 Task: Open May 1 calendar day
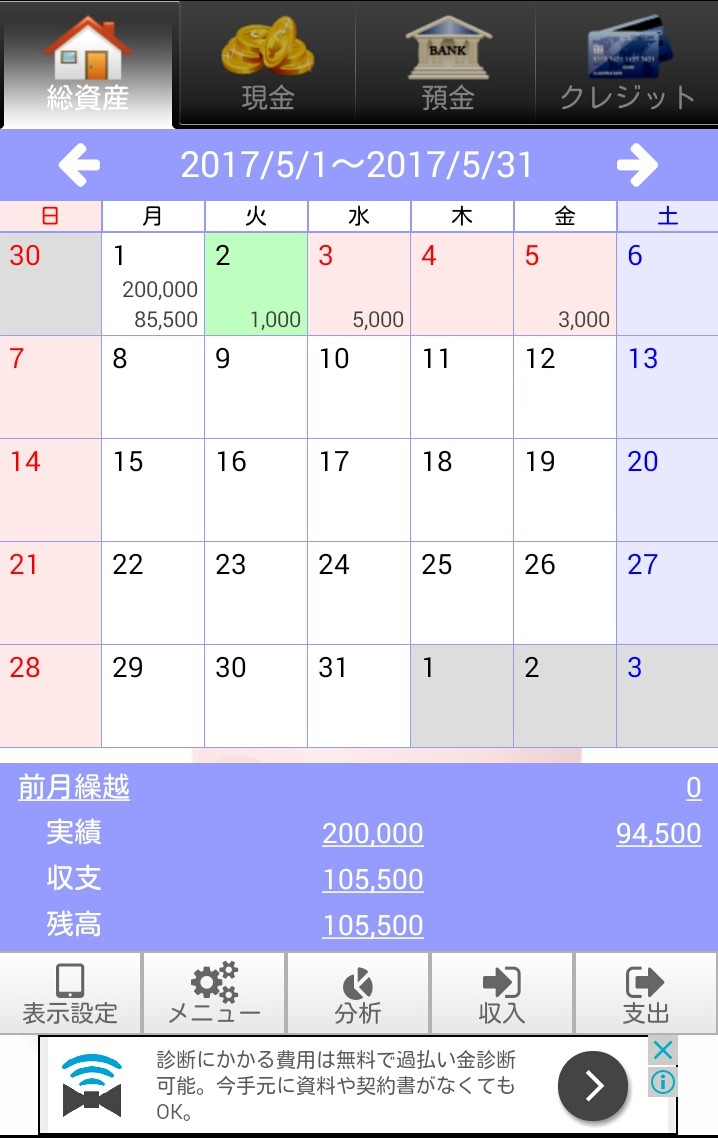(153, 285)
